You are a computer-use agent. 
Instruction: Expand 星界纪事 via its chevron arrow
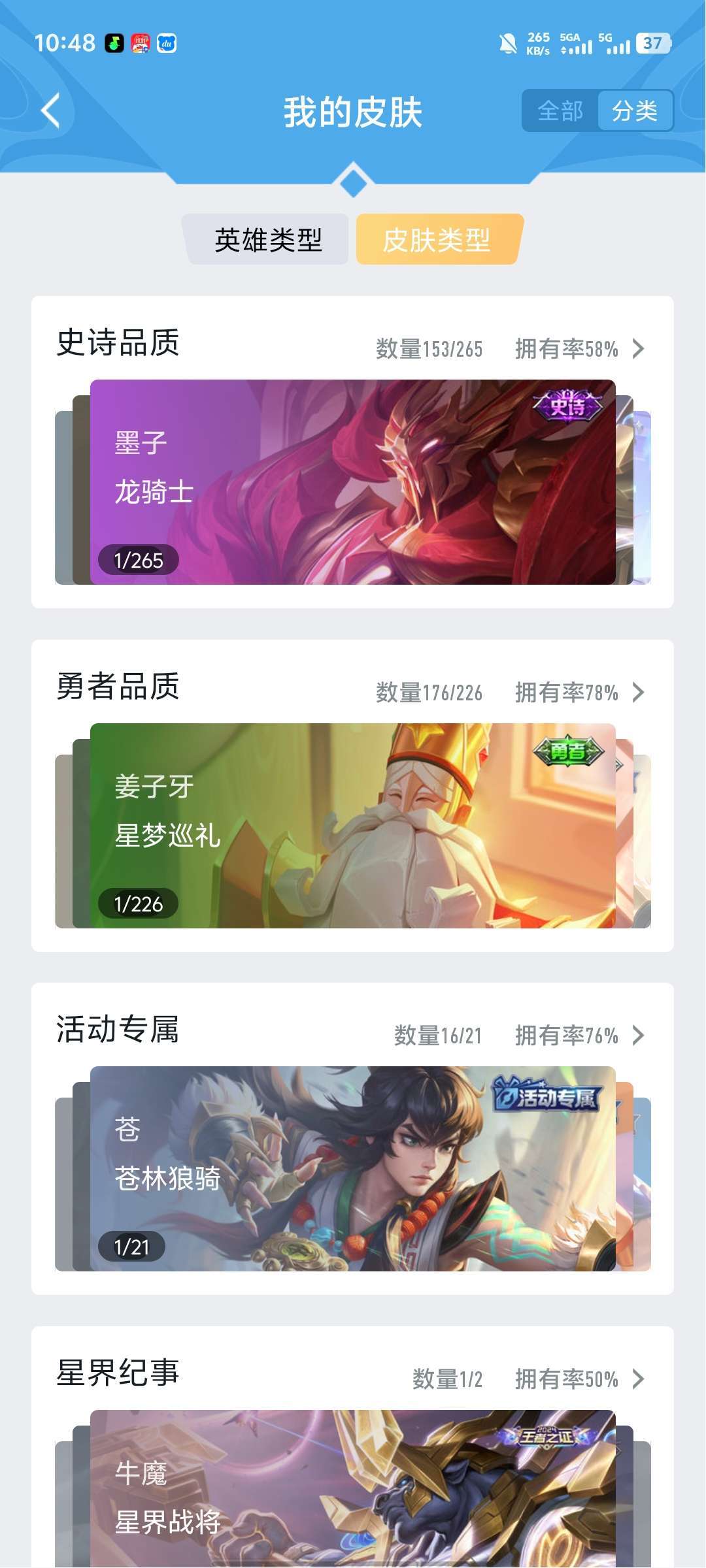pos(639,1379)
